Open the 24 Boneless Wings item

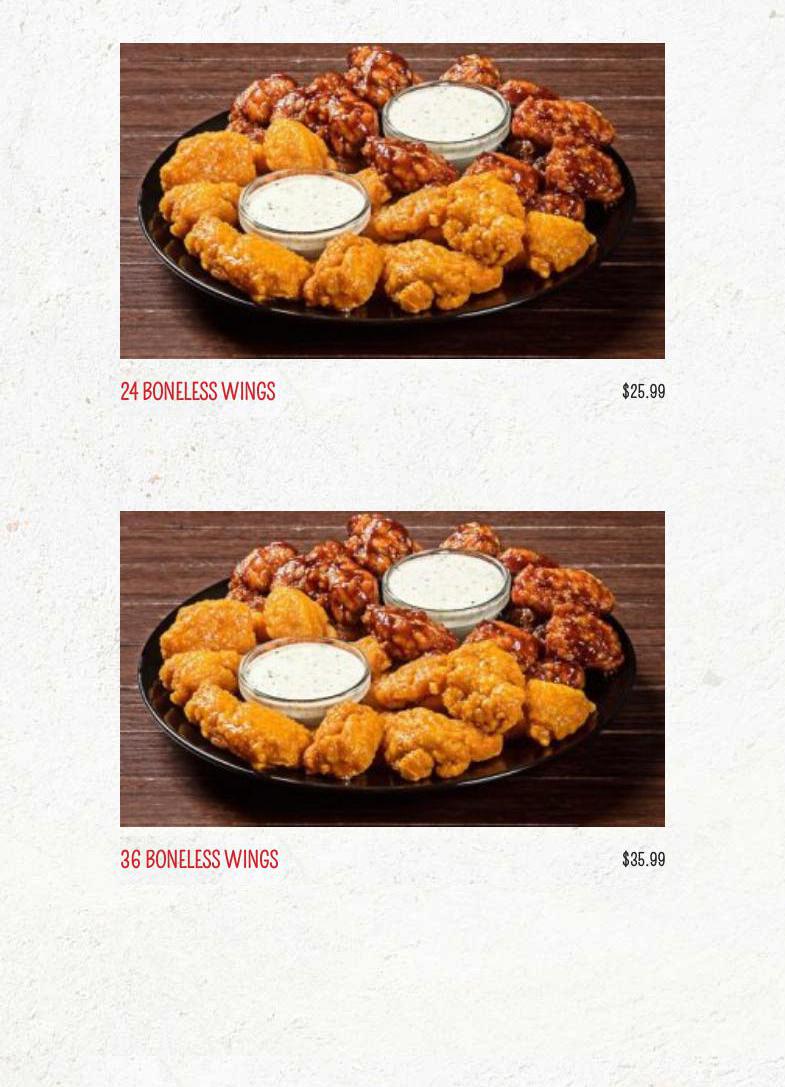[197, 391]
